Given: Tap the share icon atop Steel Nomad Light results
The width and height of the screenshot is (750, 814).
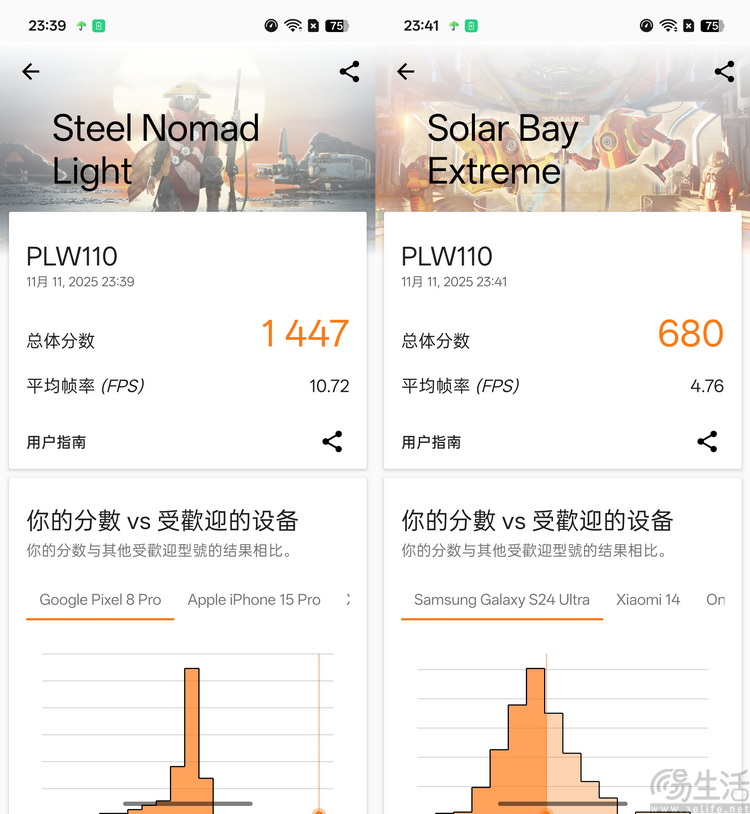Looking at the screenshot, I should 348,71.
